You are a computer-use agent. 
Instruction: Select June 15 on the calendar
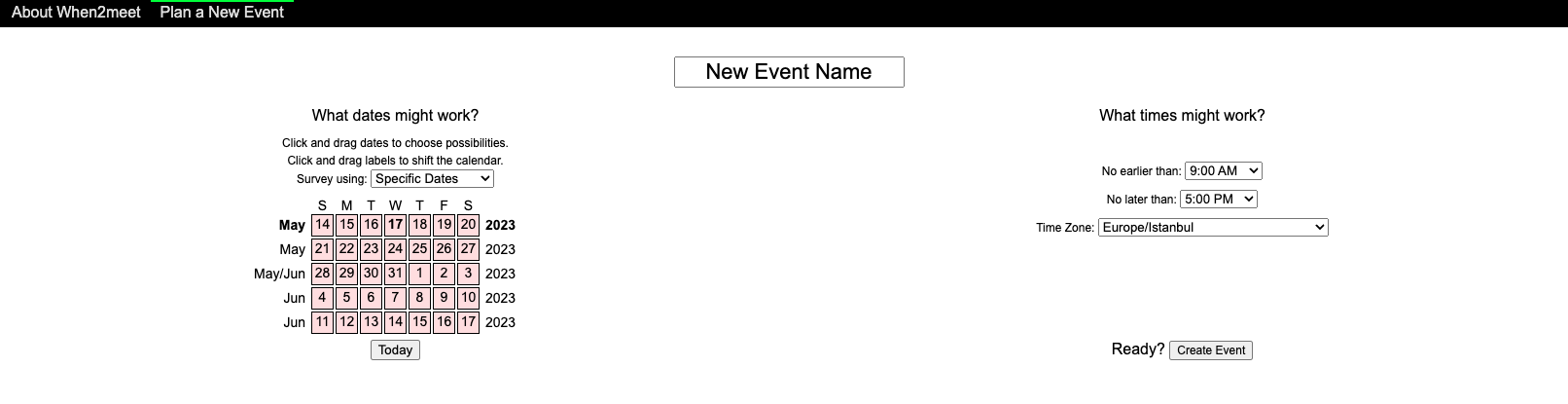click(419, 322)
